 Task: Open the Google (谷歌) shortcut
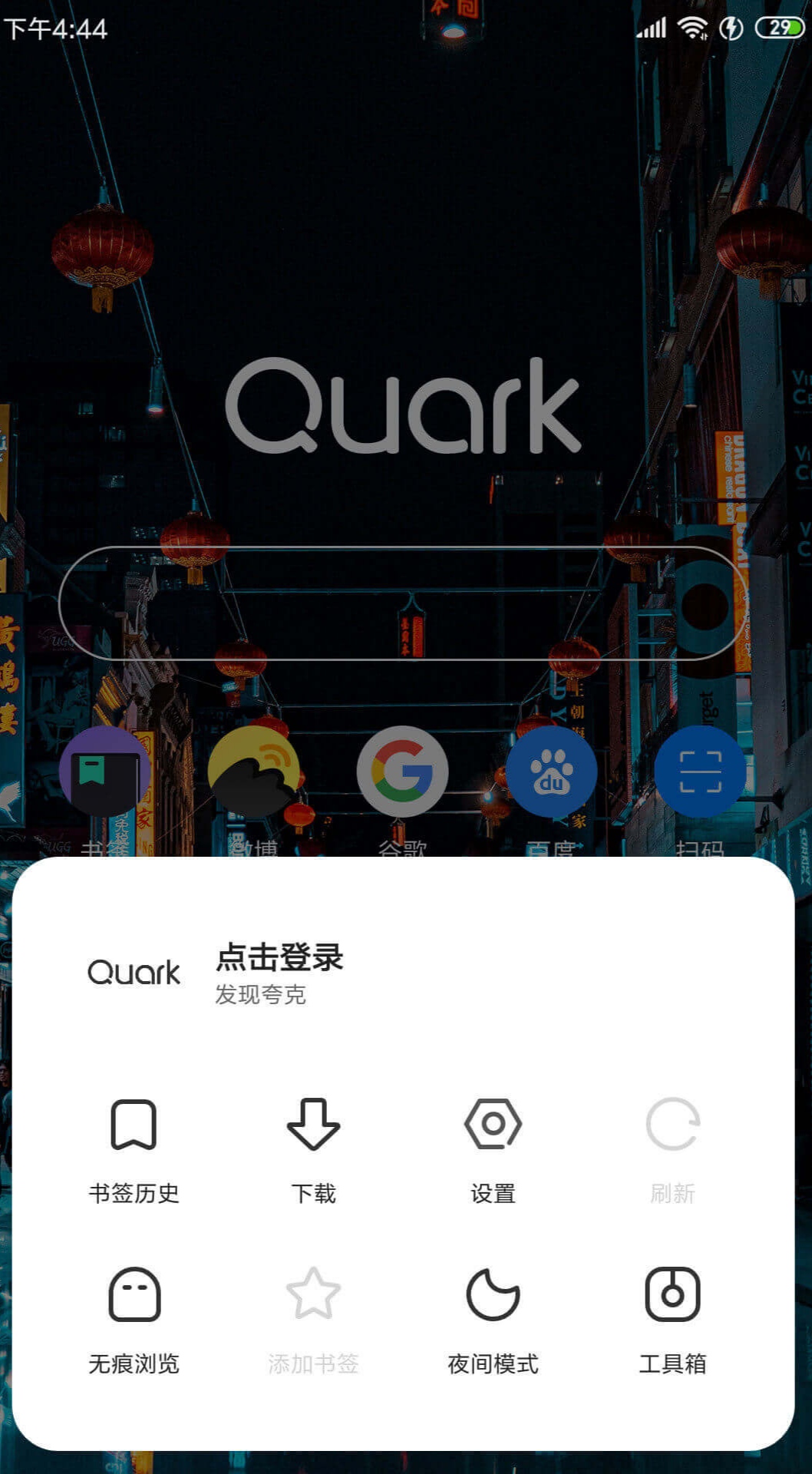click(x=402, y=772)
